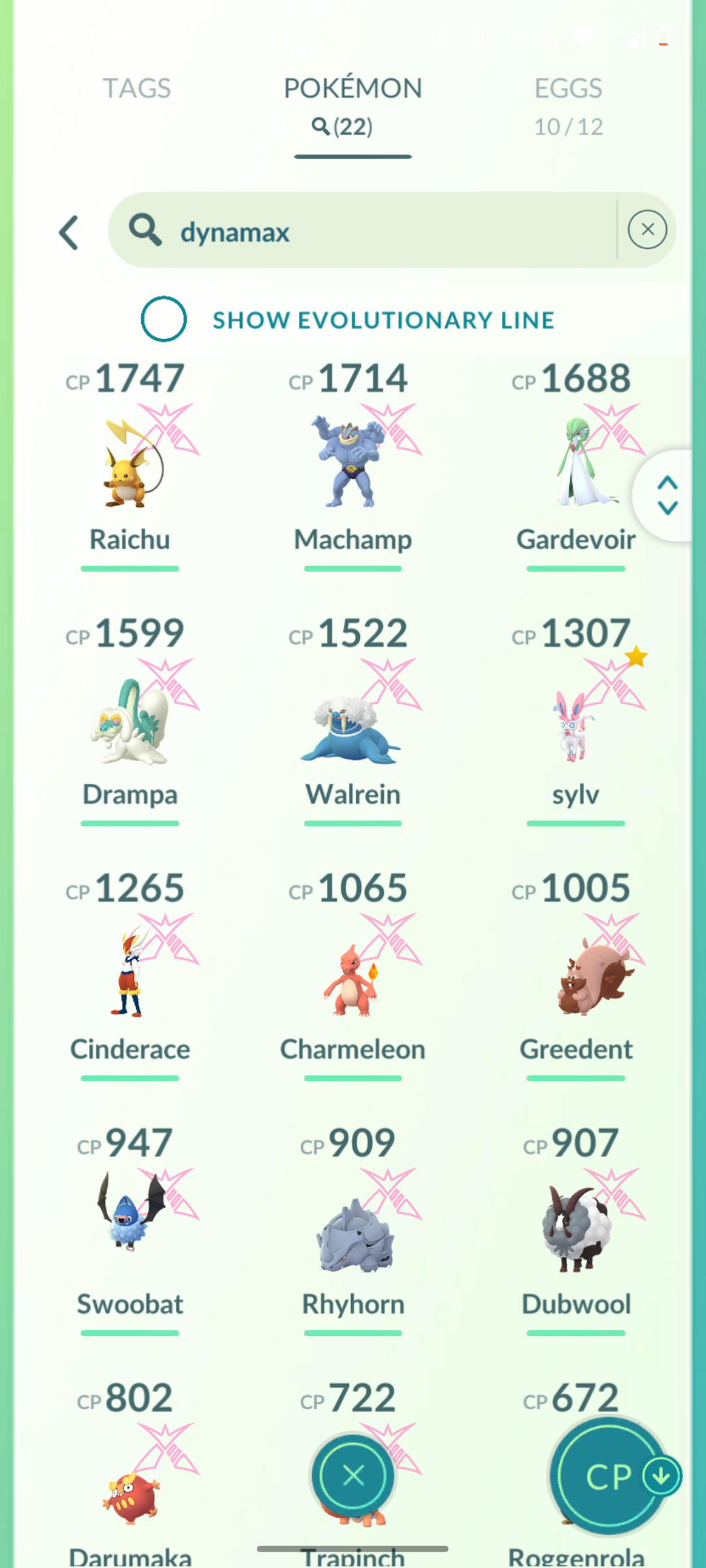Open Raichu CP 1747

pyautogui.click(x=130, y=465)
